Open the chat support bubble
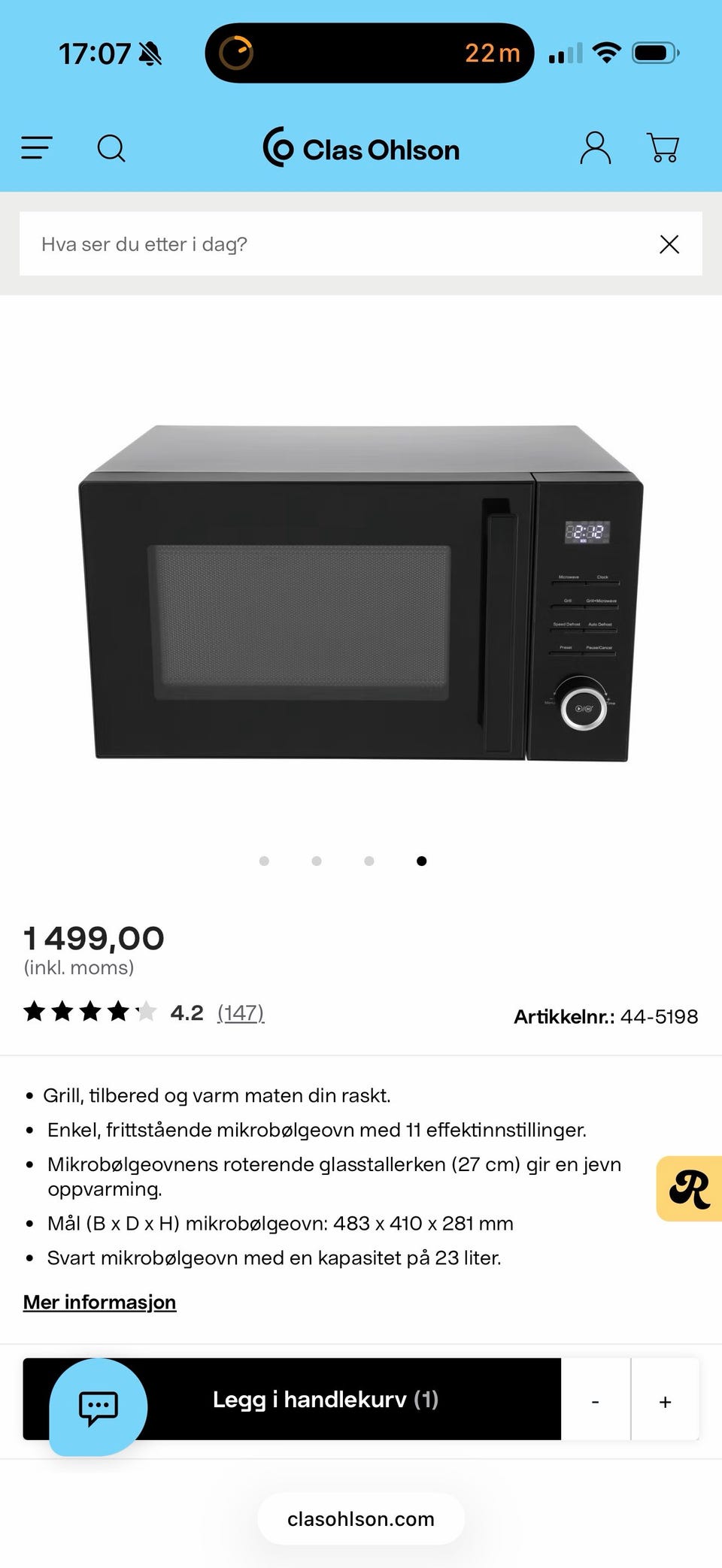The width and height of the screenshot is (722, 1568). click(98, 1406)
